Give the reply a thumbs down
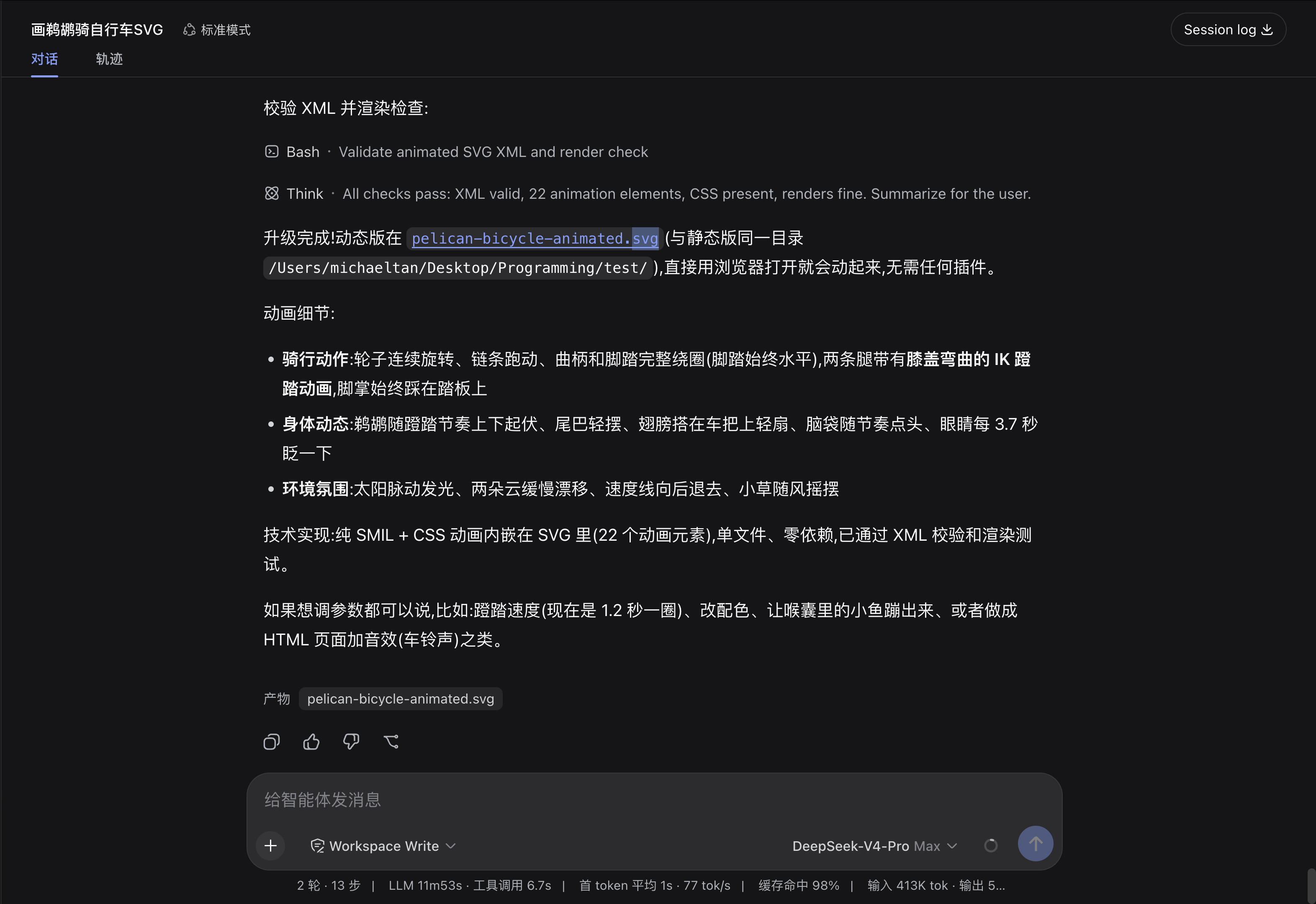Viewport: 1316px width, 904px height. [x=351, y=742]
